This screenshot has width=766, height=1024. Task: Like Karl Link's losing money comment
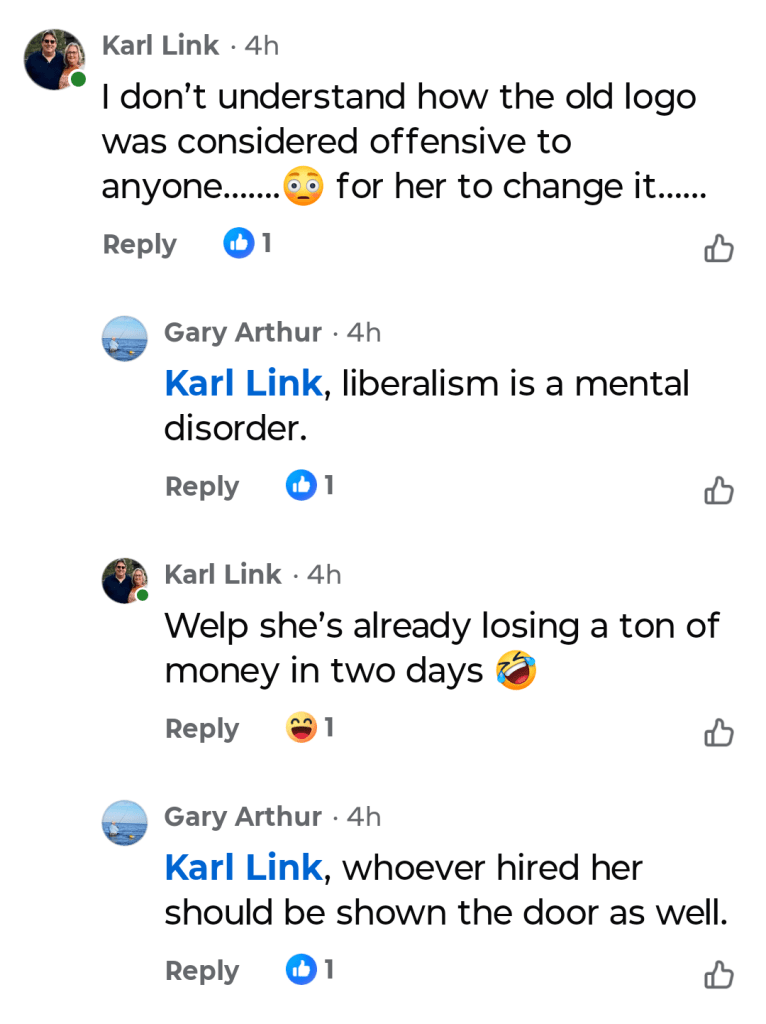coord(719,733)
